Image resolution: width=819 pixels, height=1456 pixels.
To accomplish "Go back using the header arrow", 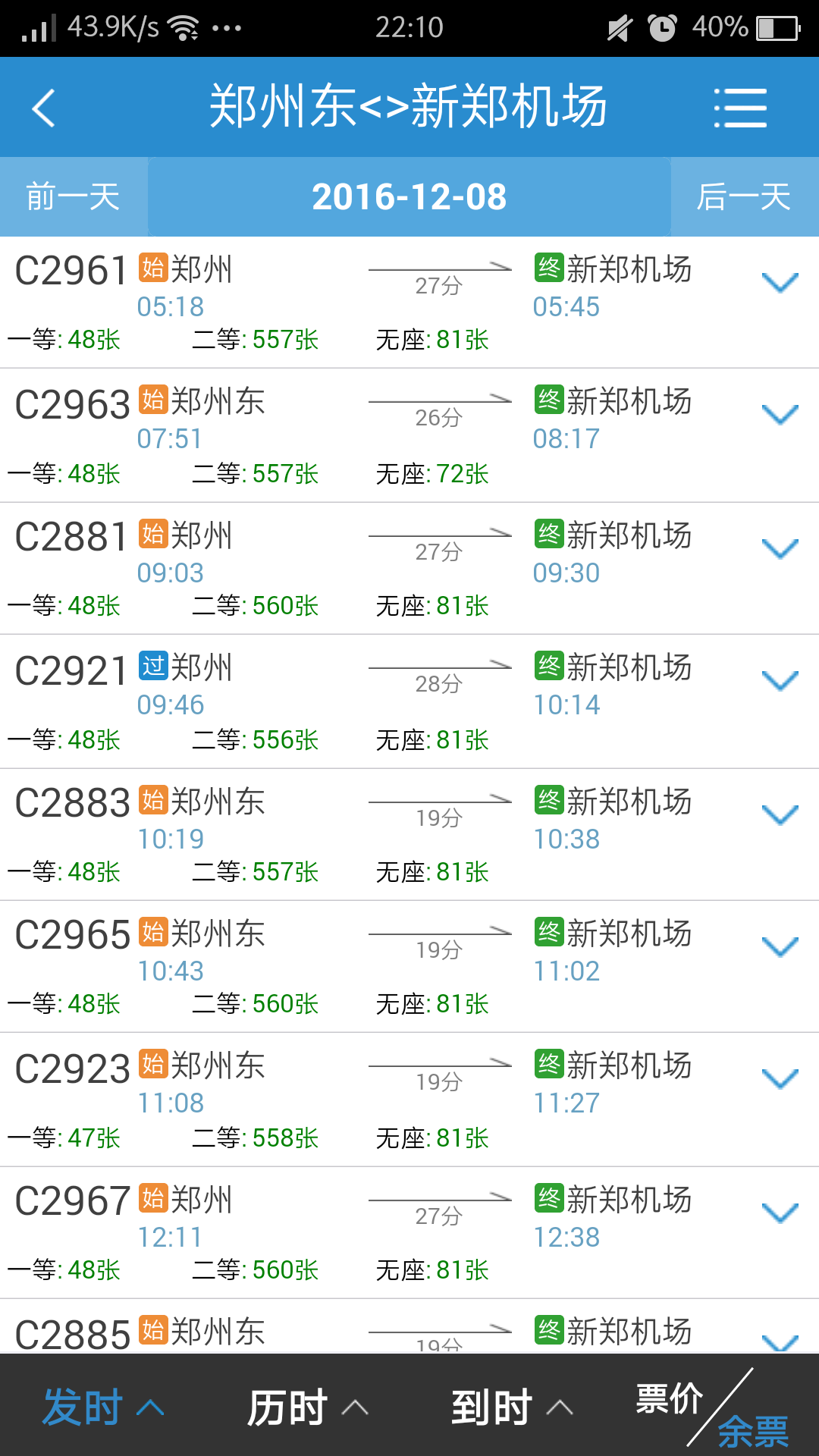I will click(44, 108).
